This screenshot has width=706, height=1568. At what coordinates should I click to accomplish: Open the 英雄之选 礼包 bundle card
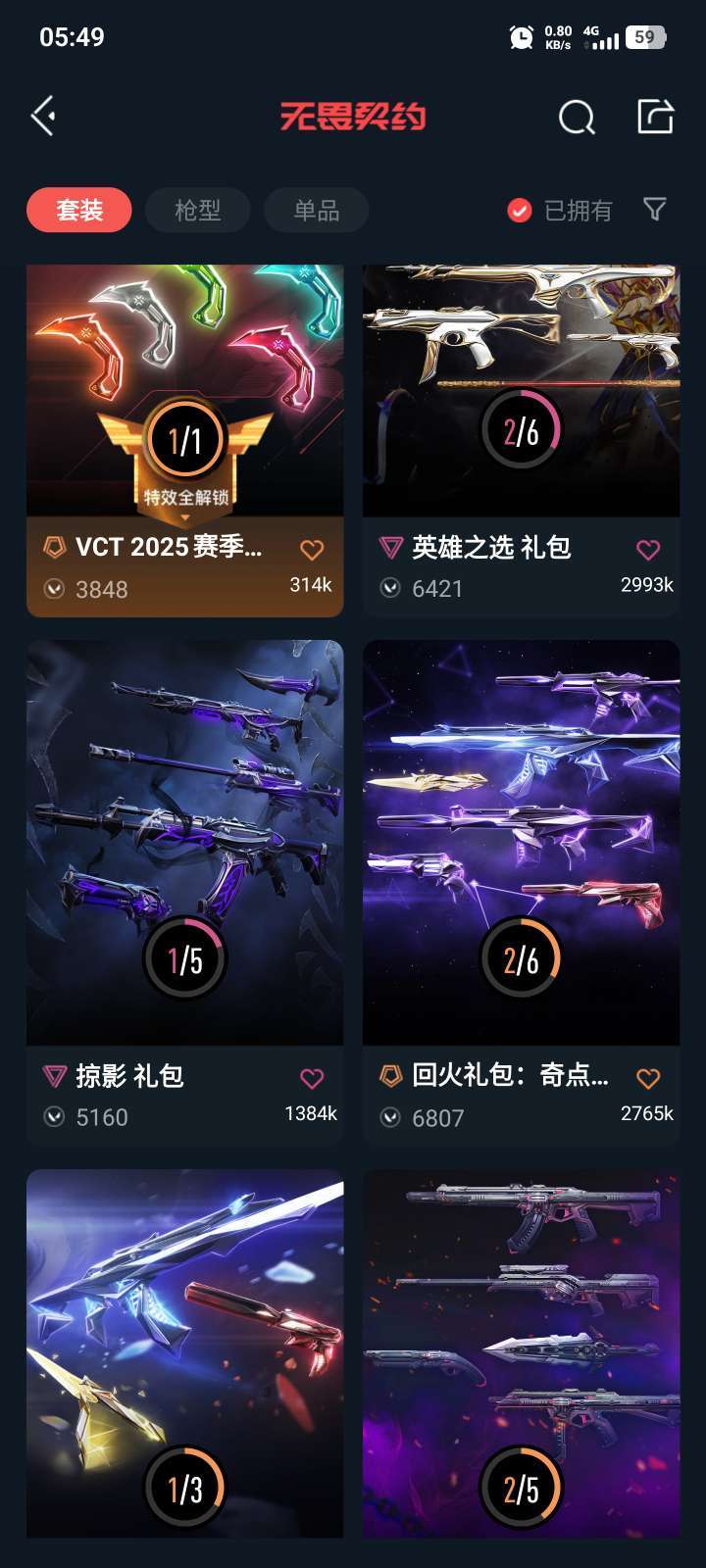[x=521, y=440]
